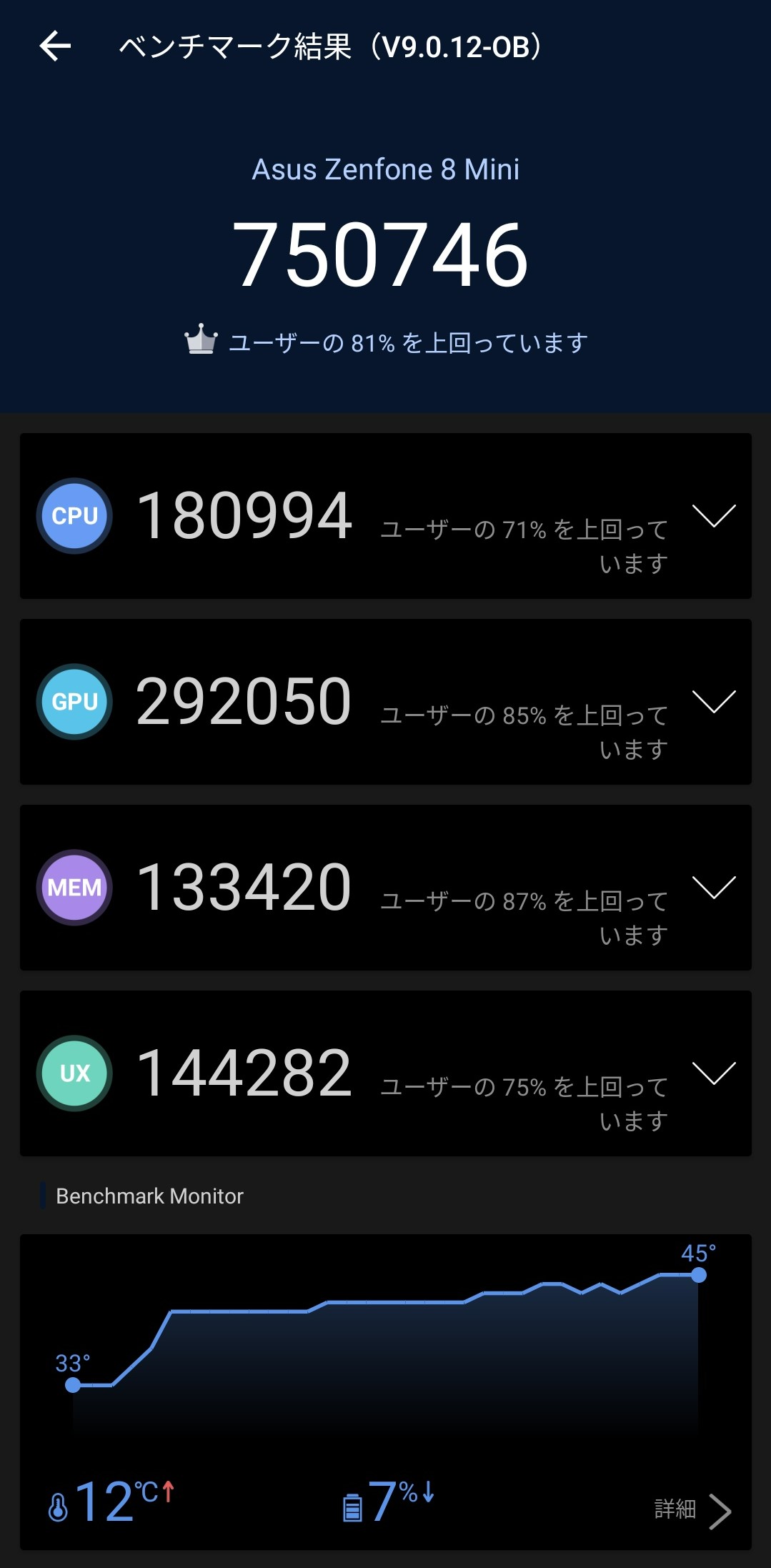Viewport: 771px width, 1568px height.
Task: Expand the UX score section
Action: [714, 1073]
